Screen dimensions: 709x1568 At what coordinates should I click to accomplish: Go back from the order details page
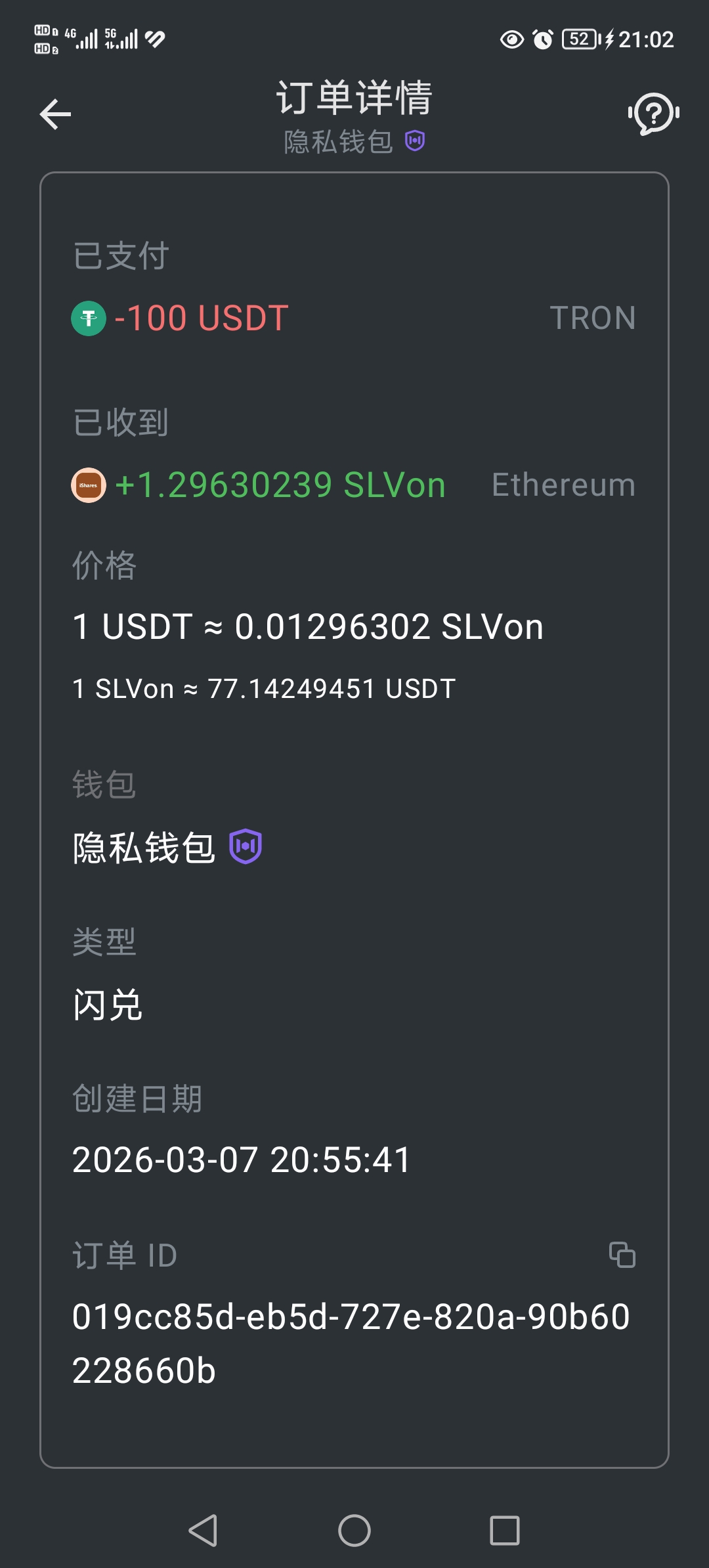[x=55, y=115]
